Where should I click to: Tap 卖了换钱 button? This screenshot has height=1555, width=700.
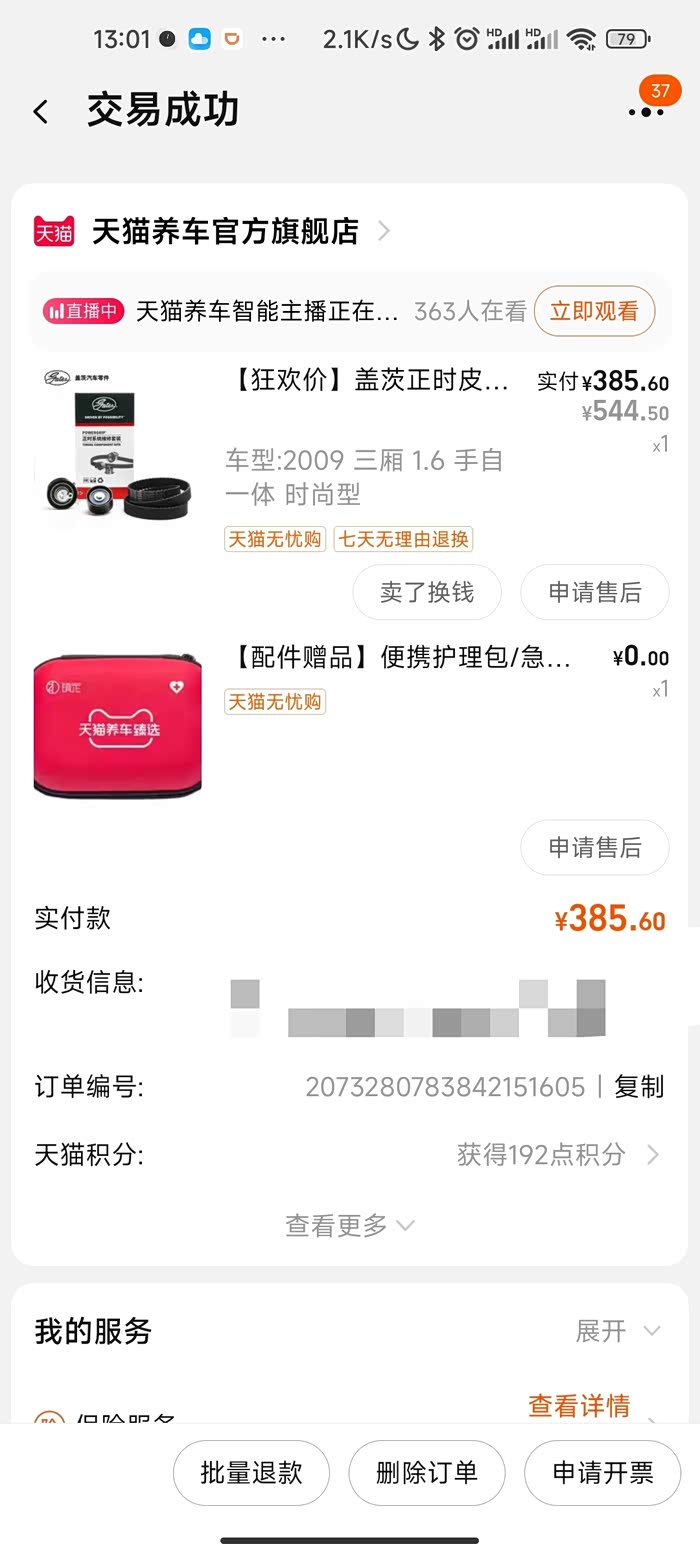coord(427,592)
